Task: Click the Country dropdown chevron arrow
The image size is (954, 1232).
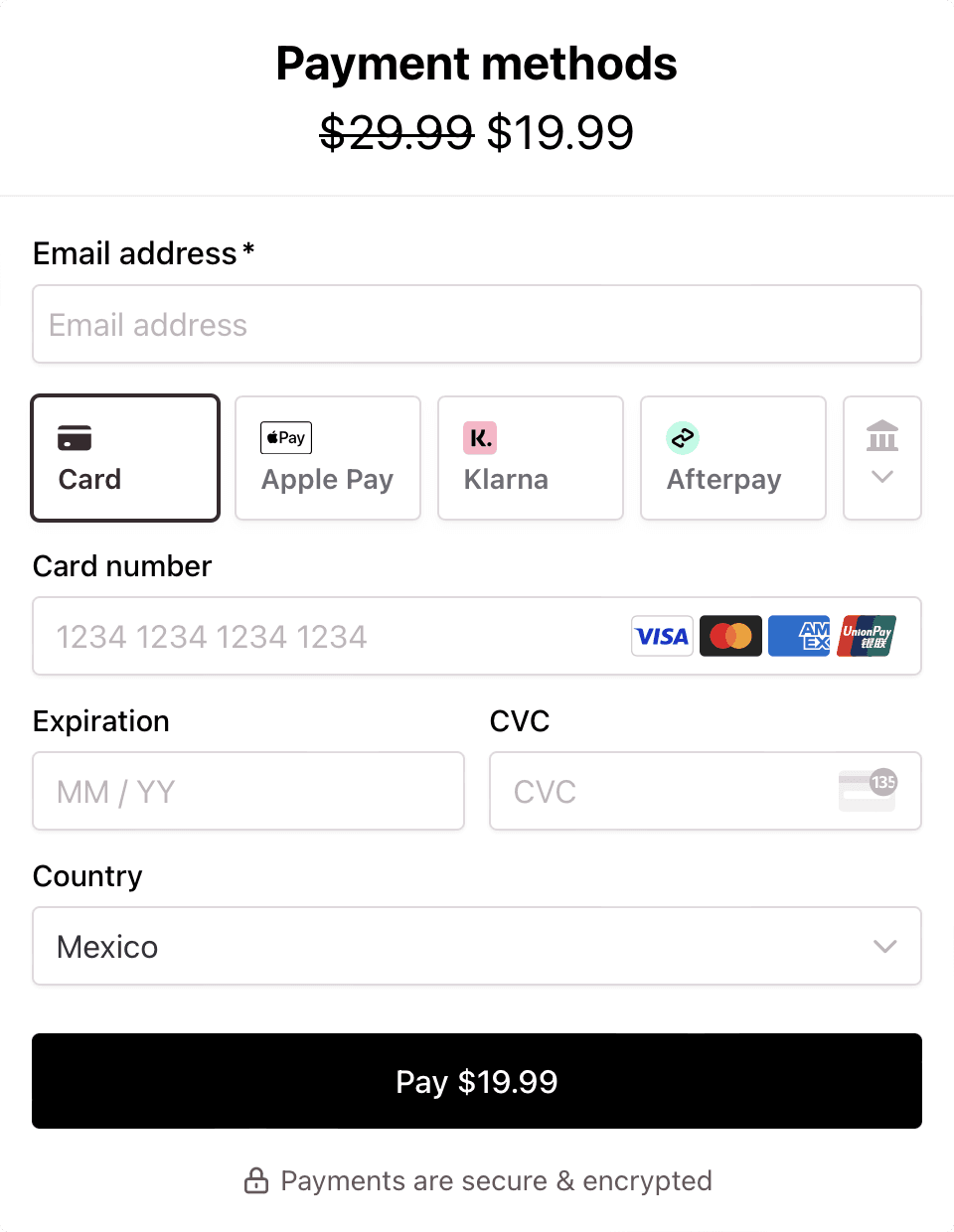Action: click(x=884, y=947)
